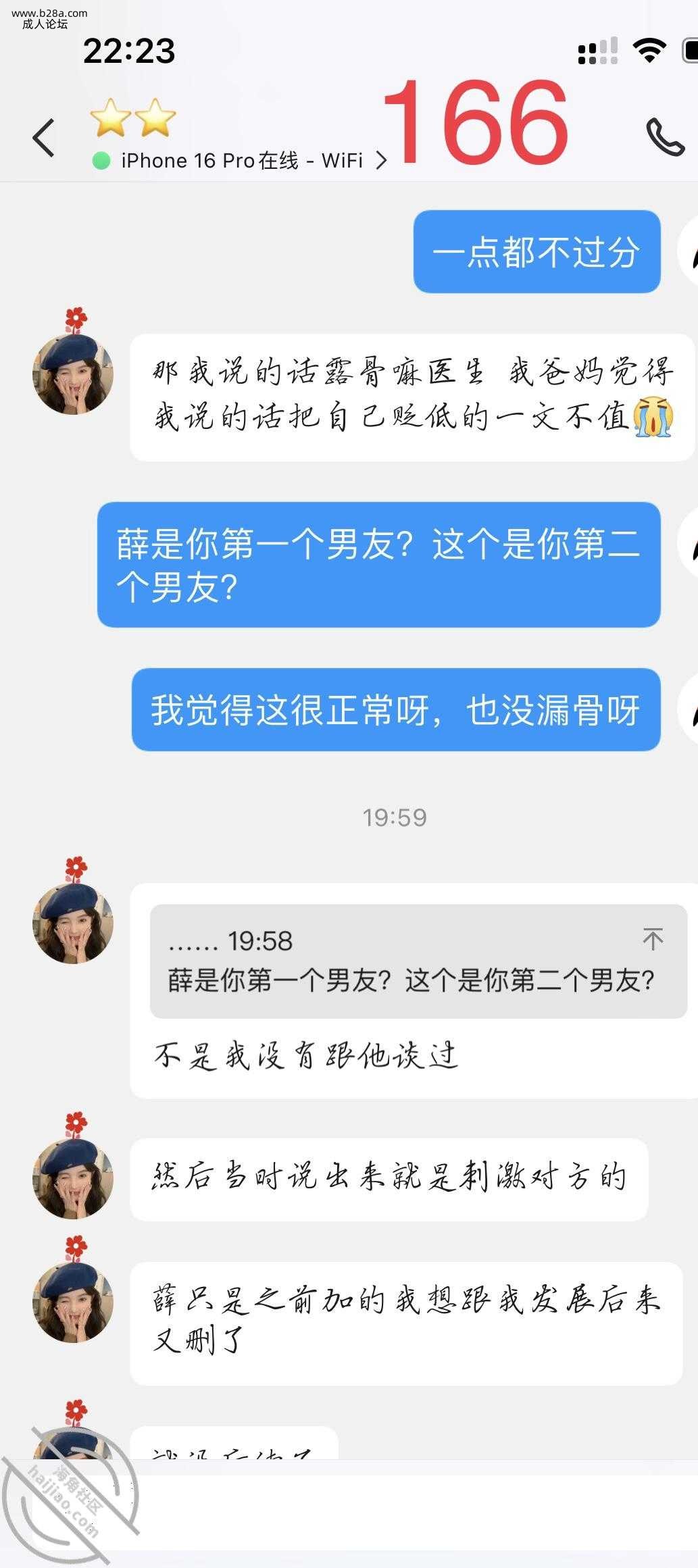Start a voice call with this contact
The height and width of the screenshot is (1568, 698).
pos(665,136)
